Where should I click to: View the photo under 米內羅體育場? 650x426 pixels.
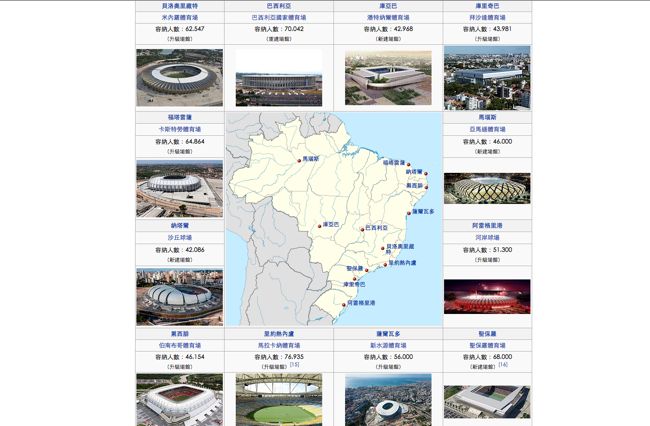coord(180,76)
